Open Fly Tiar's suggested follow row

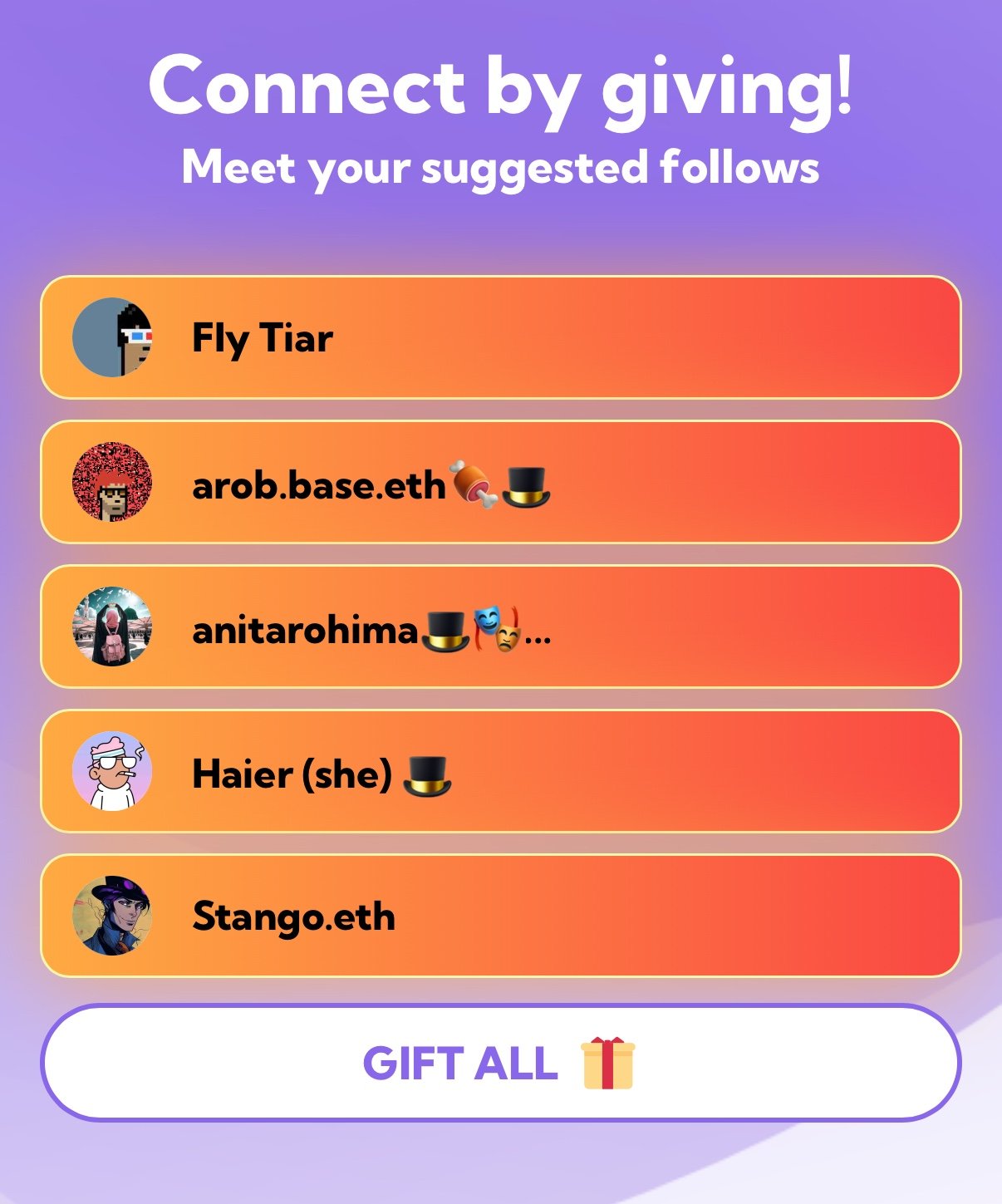(500, 337)
